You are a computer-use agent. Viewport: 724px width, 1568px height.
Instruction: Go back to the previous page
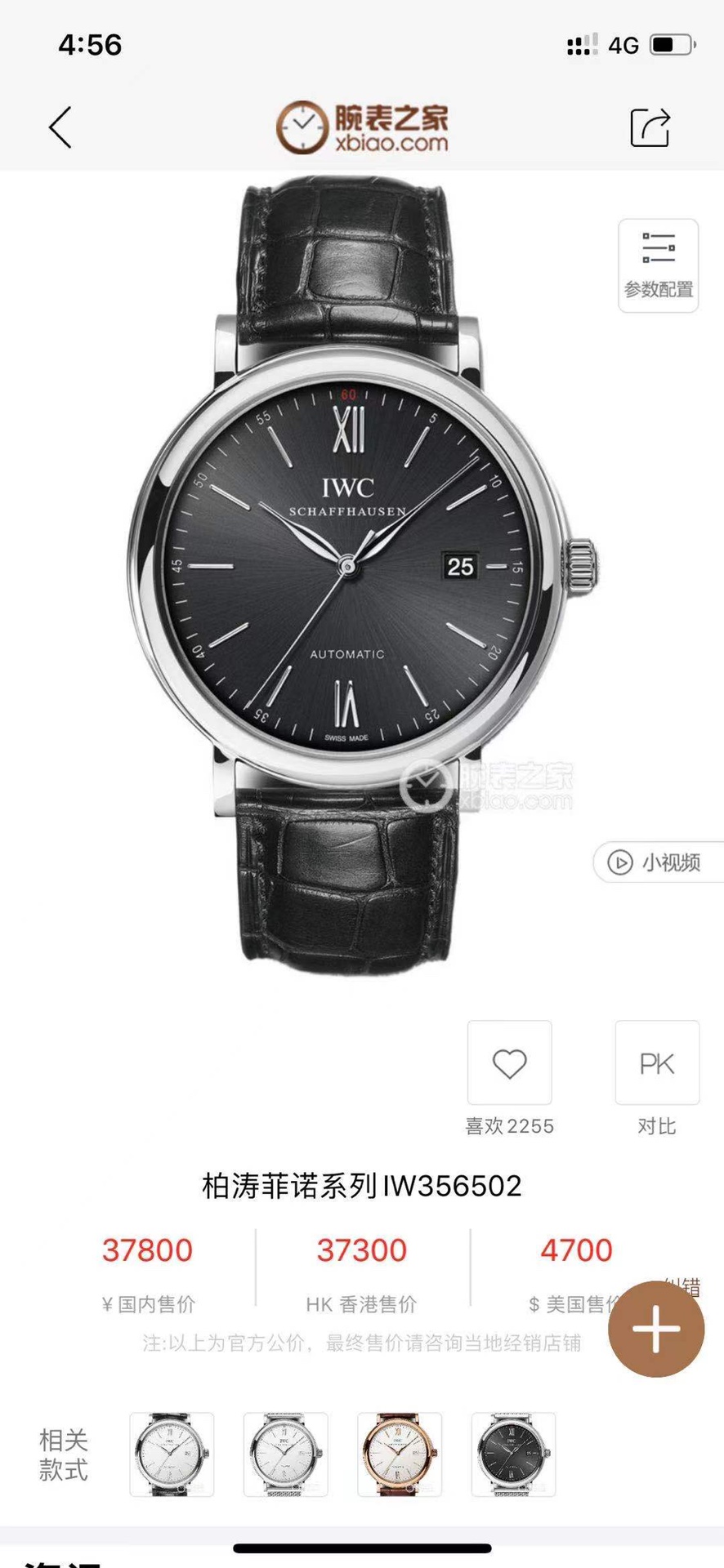(x=60, y=127)
